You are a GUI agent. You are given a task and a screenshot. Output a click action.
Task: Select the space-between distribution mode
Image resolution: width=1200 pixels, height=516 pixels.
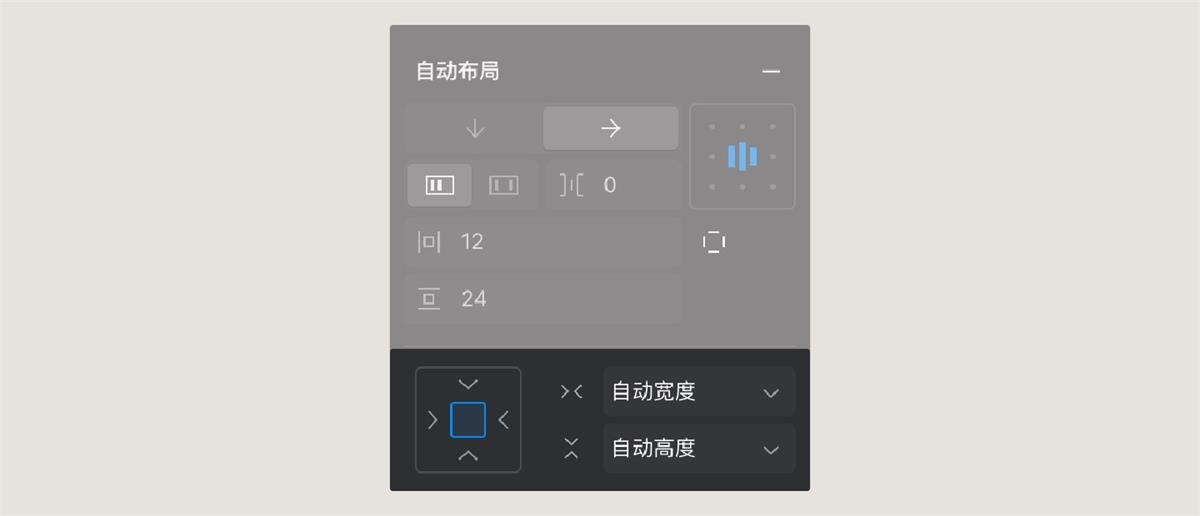[503, 185]
